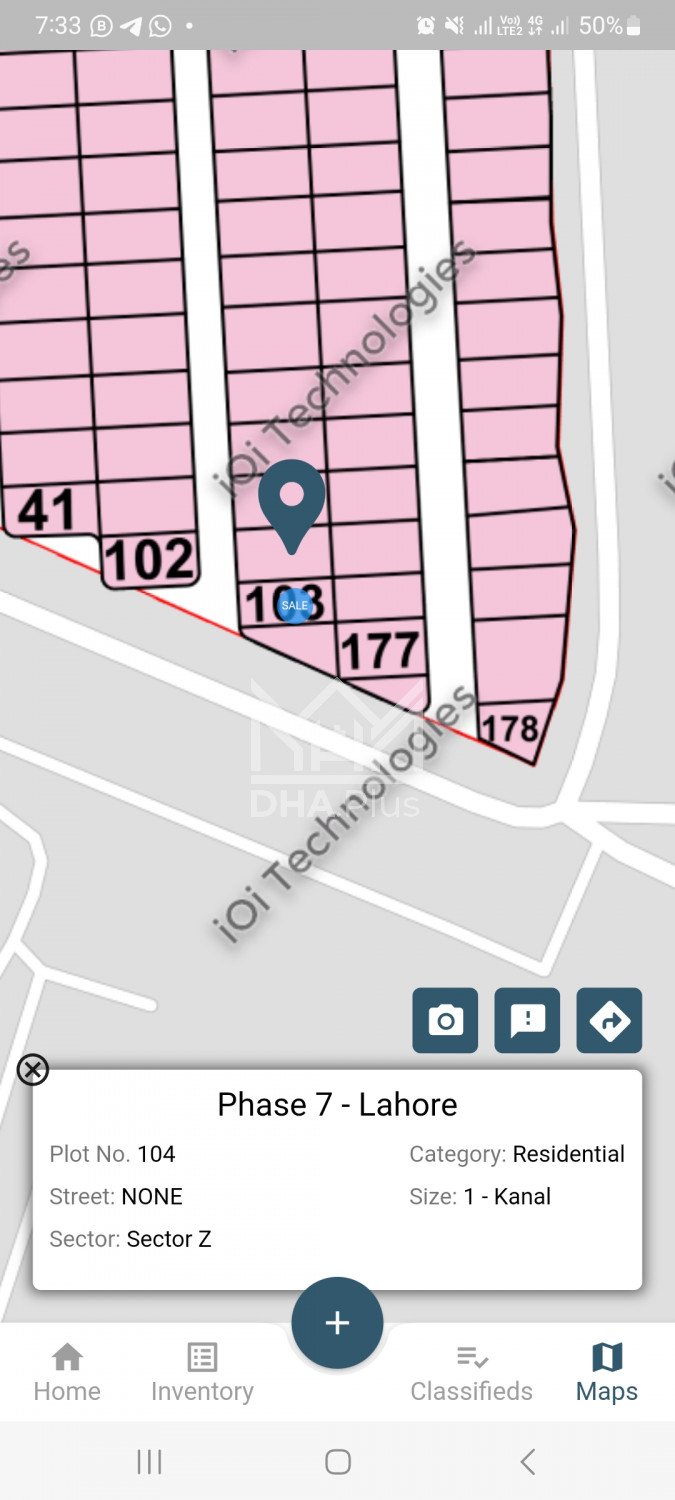Get directions to the plot
Viewport: 675px width, 1500px height.
[609, 1020]
